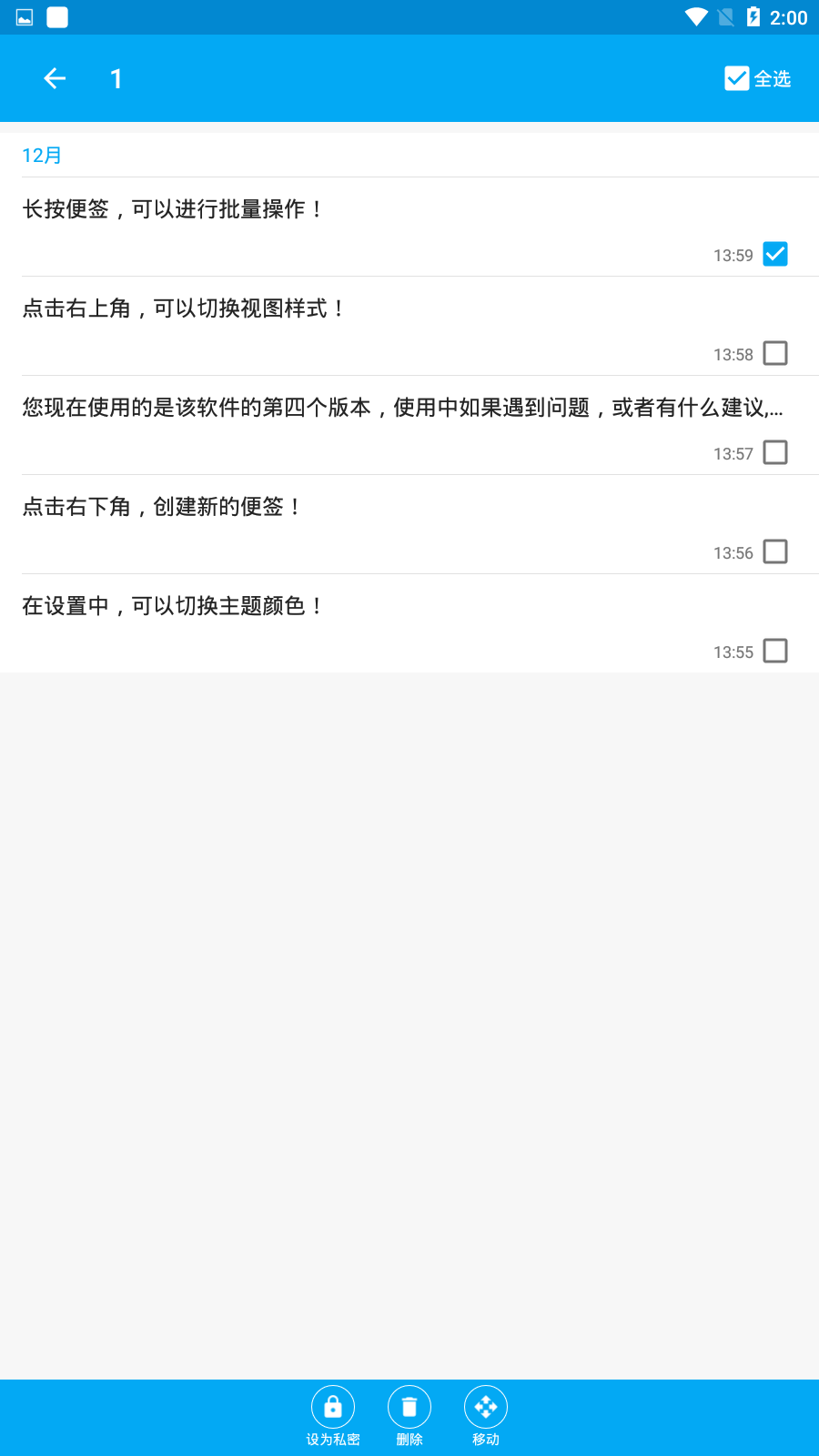Click the battery icon in status bar
819x1456 pixels.
(756, 16)
